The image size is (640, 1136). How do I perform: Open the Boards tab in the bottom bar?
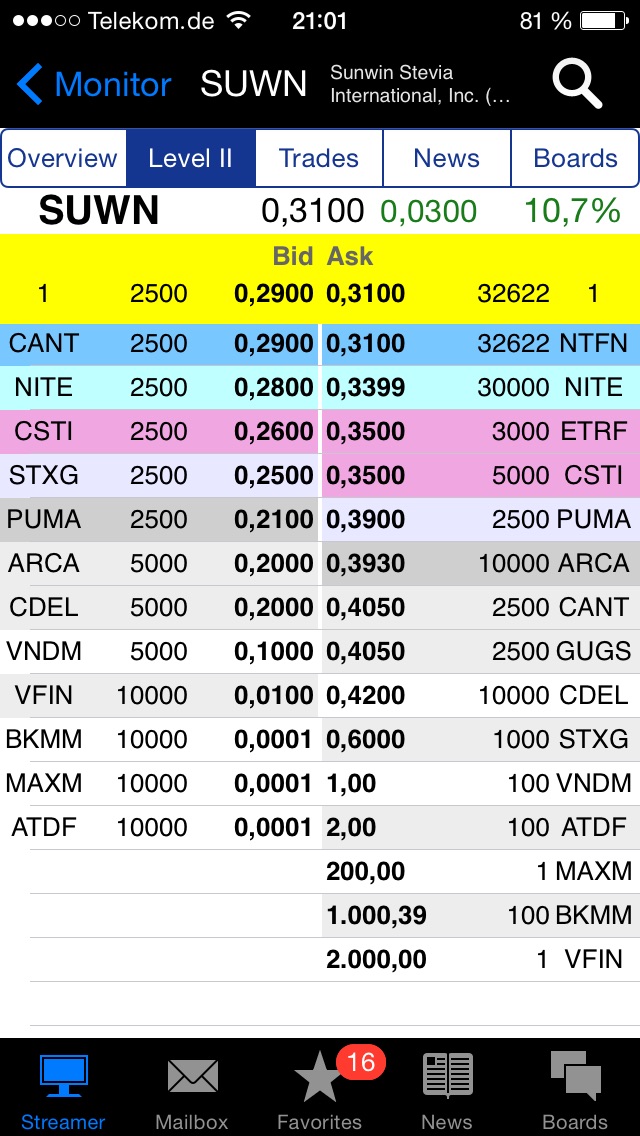575,1090
